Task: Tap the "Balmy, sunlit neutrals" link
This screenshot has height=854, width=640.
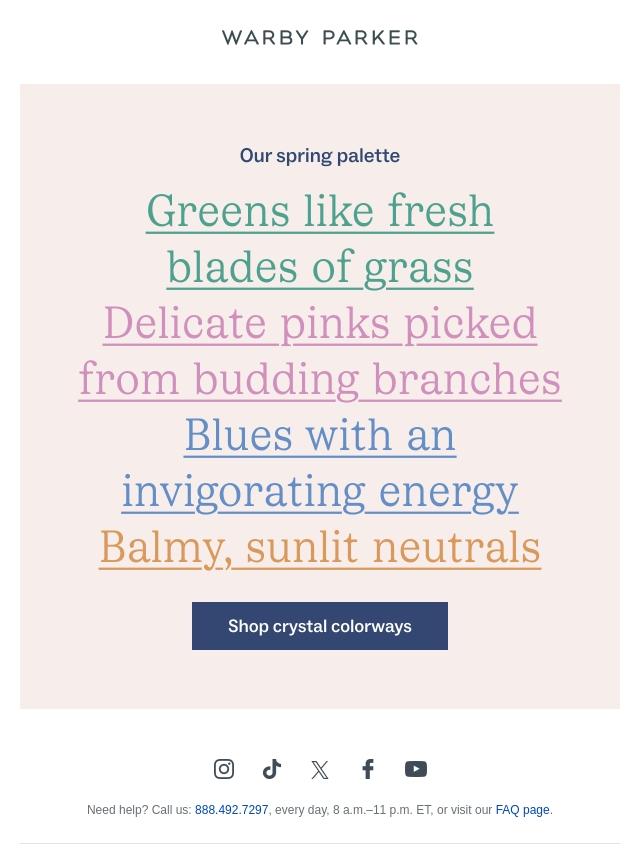Action: coord(320,547)
